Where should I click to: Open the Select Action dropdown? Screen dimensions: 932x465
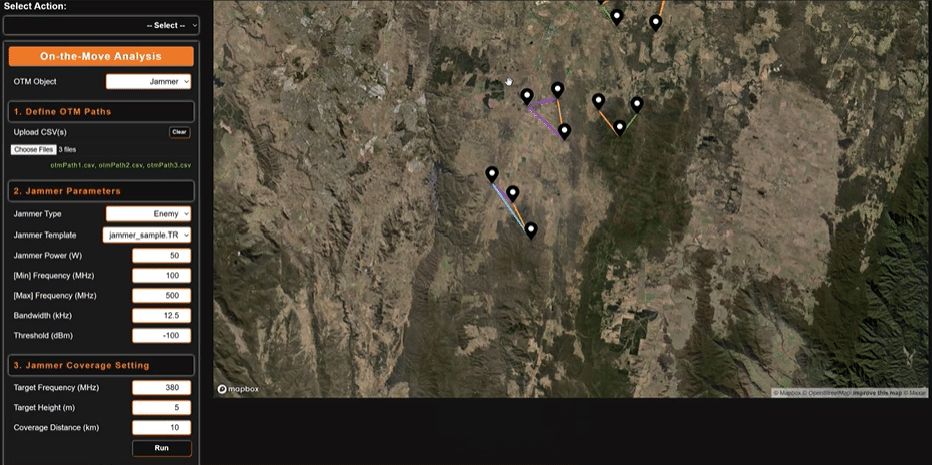pos(101,25)
